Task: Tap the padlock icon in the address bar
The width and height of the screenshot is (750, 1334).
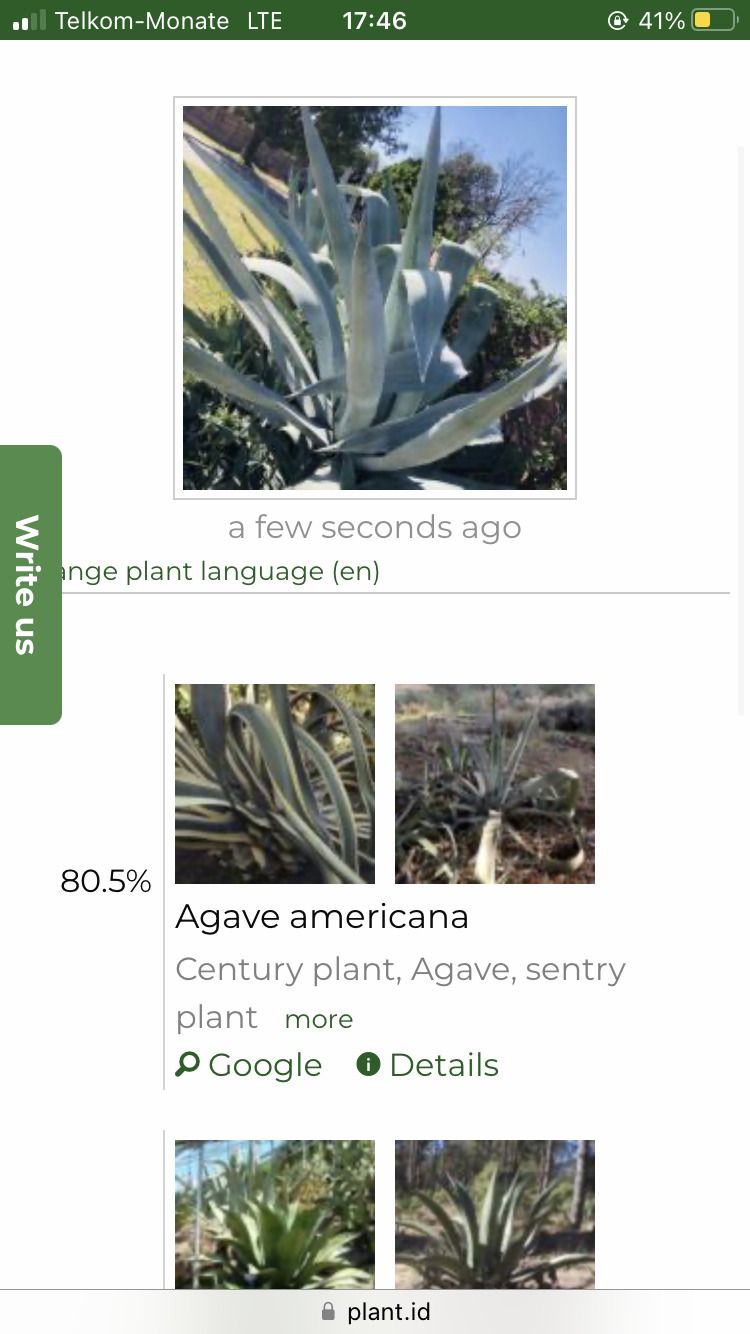Action: tap(327, 1312)
